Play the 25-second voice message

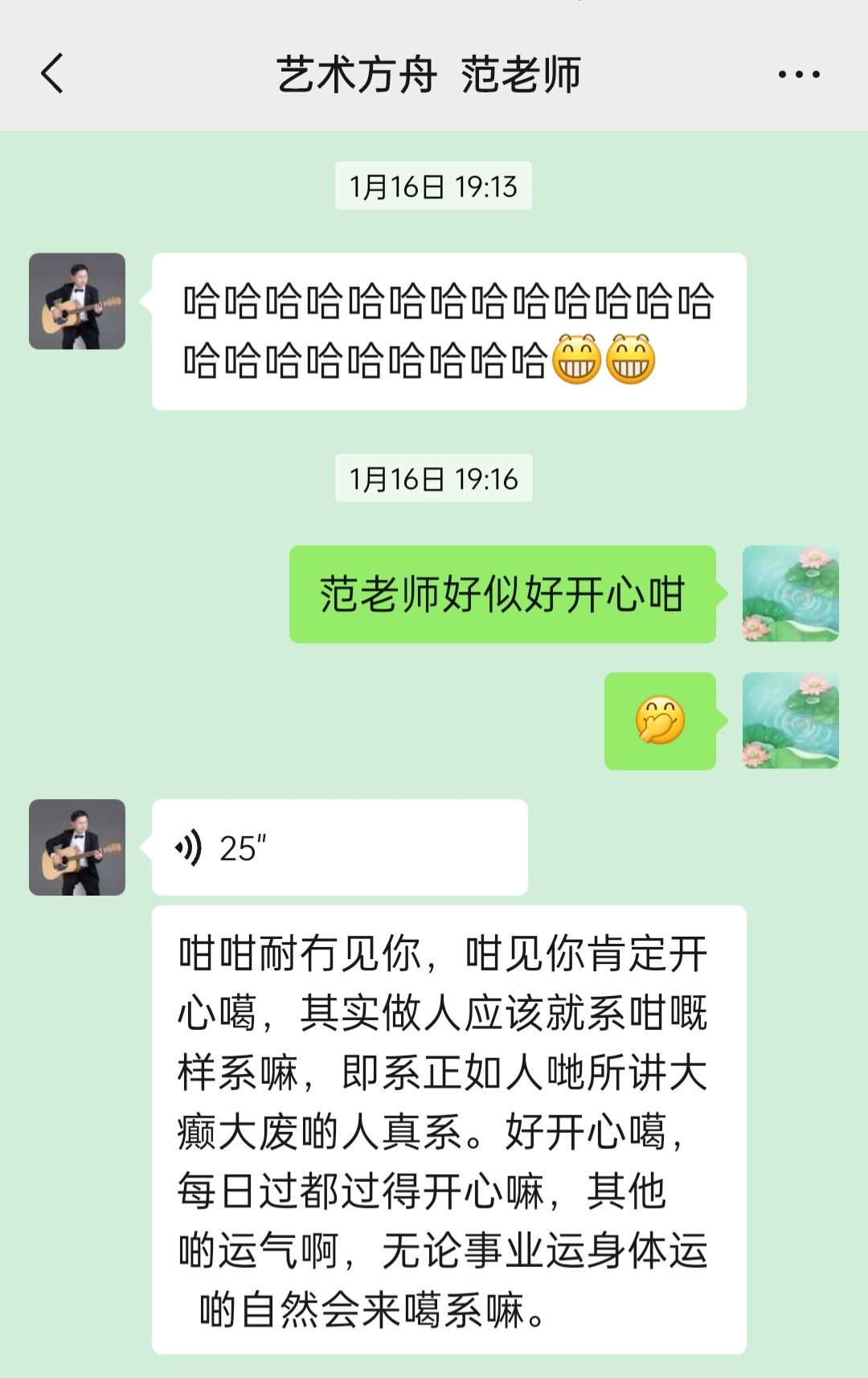(x=339, y=847)
